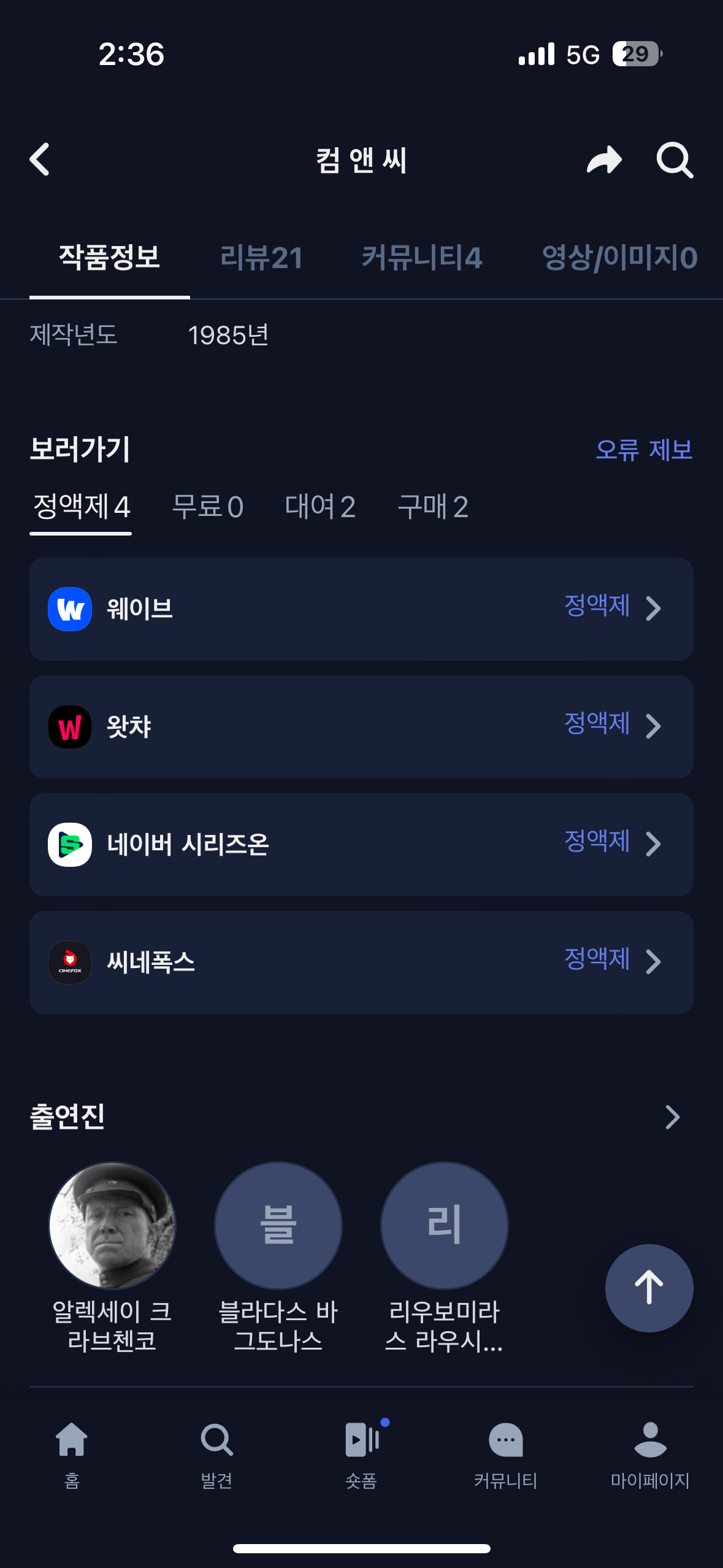Open the 씨네폭스 row
723x1568 pixels.
361,962
